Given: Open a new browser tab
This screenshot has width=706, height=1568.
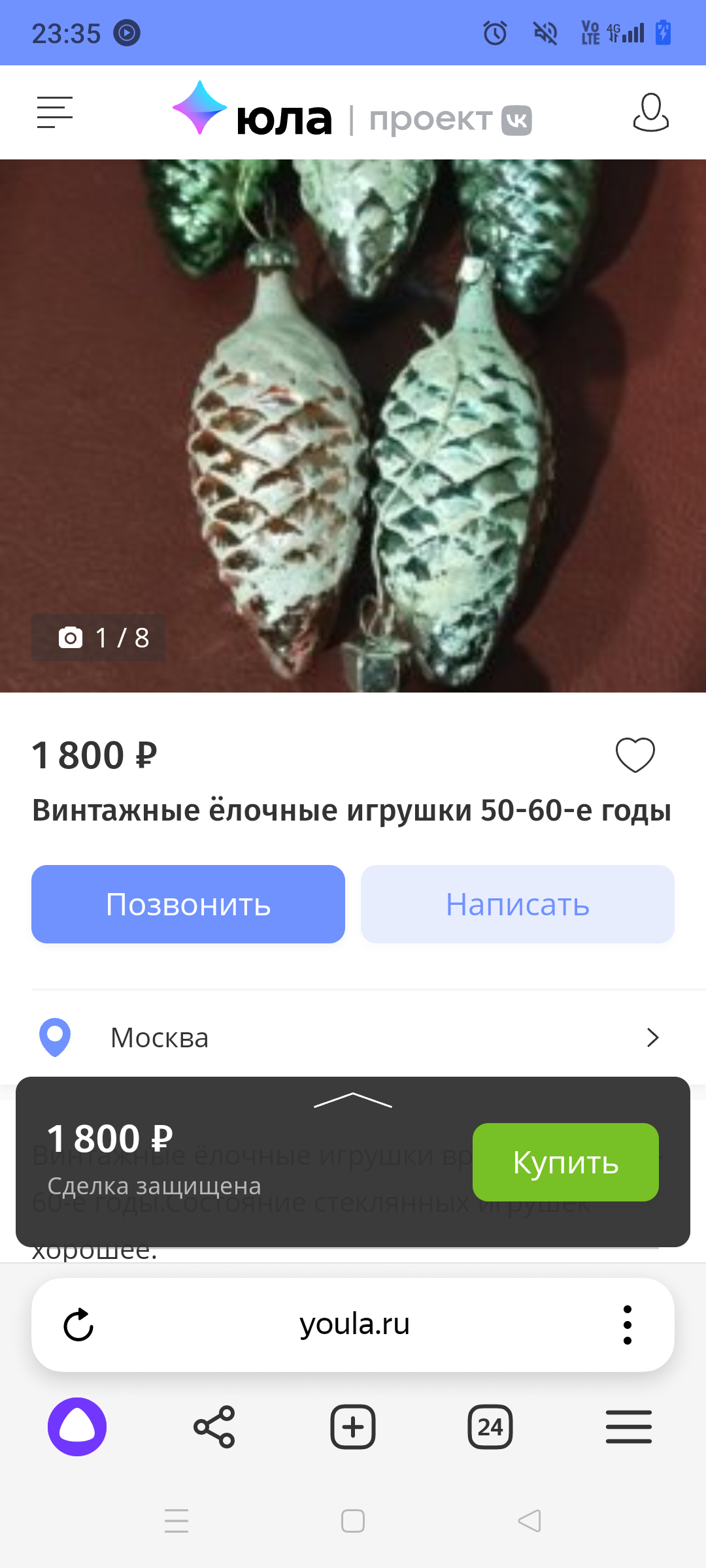Looking at the screenshot, I should point(353,1427).
